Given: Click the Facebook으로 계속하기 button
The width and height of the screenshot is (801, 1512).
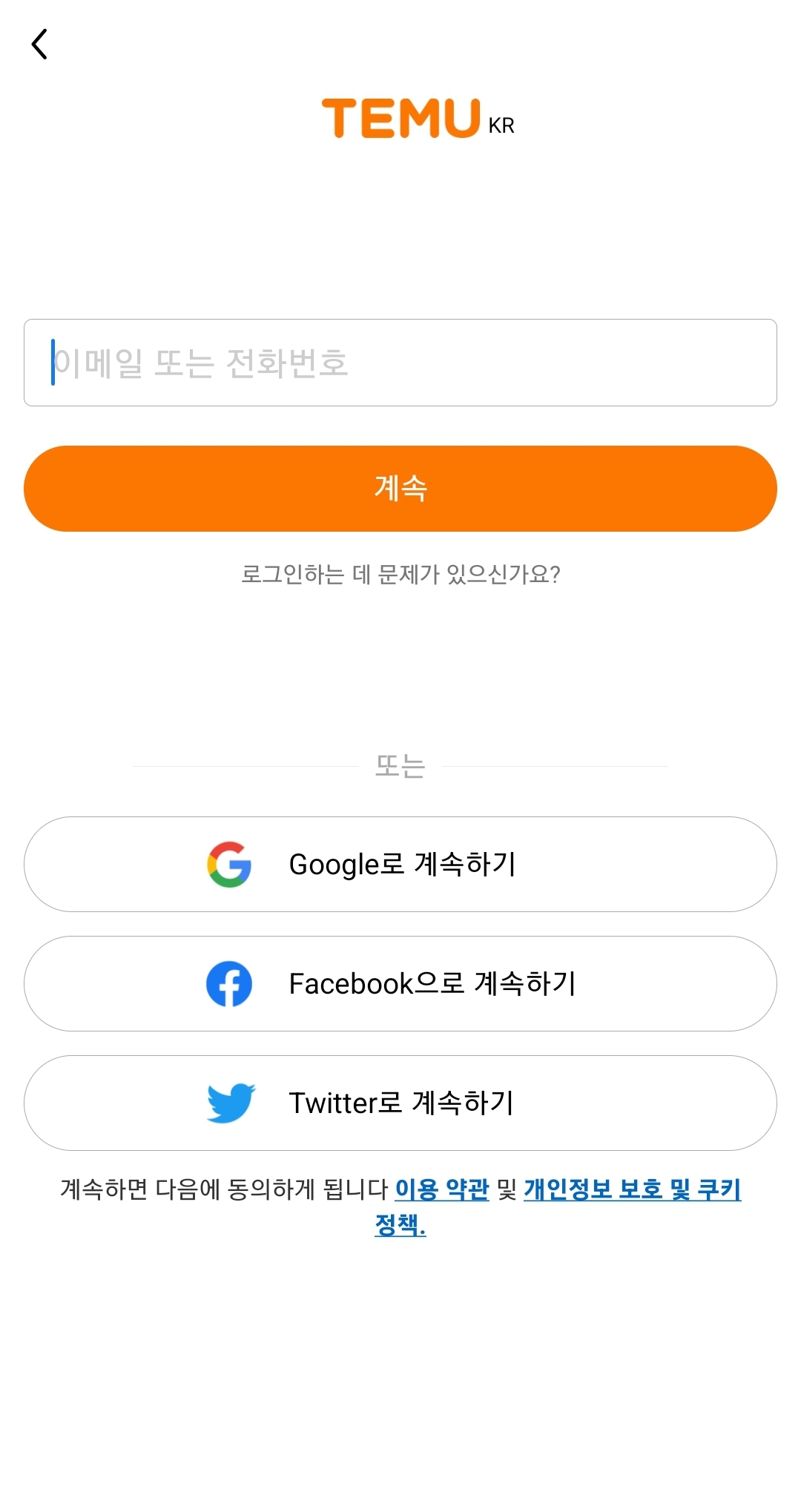Looking at the screenshot, I should [400, 984].
